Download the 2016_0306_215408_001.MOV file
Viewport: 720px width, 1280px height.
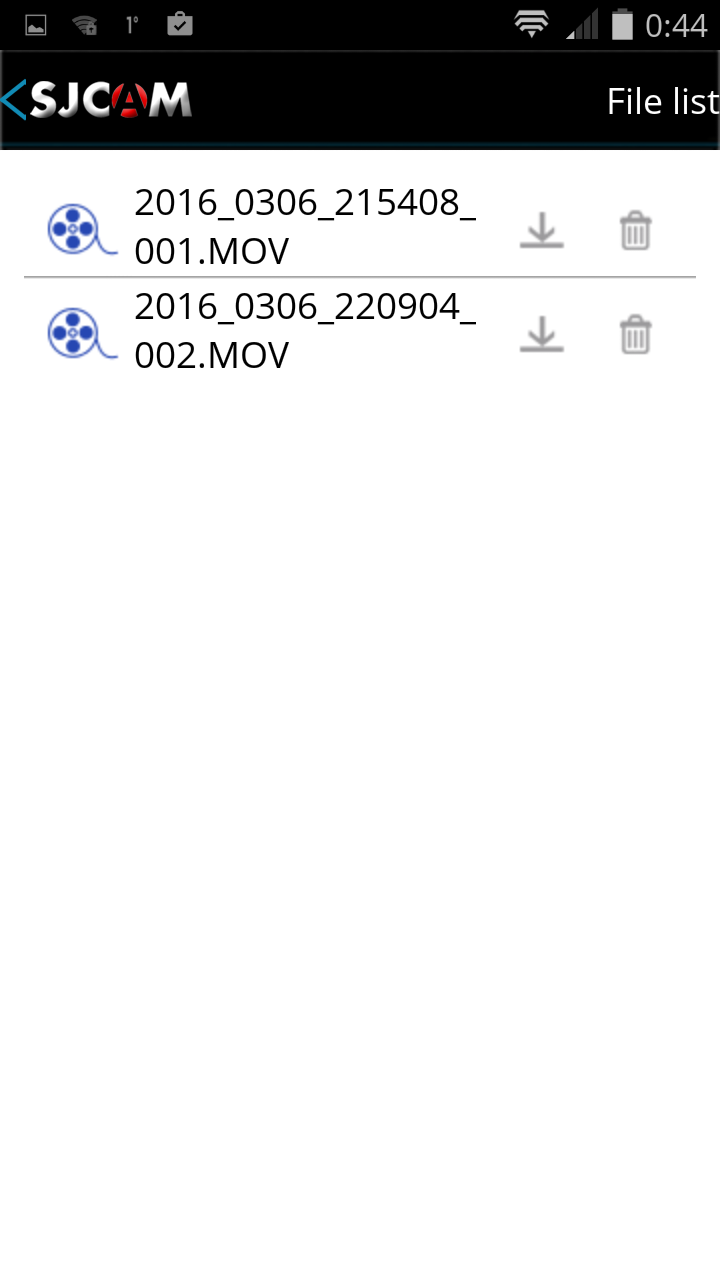(x=541, y=230)
